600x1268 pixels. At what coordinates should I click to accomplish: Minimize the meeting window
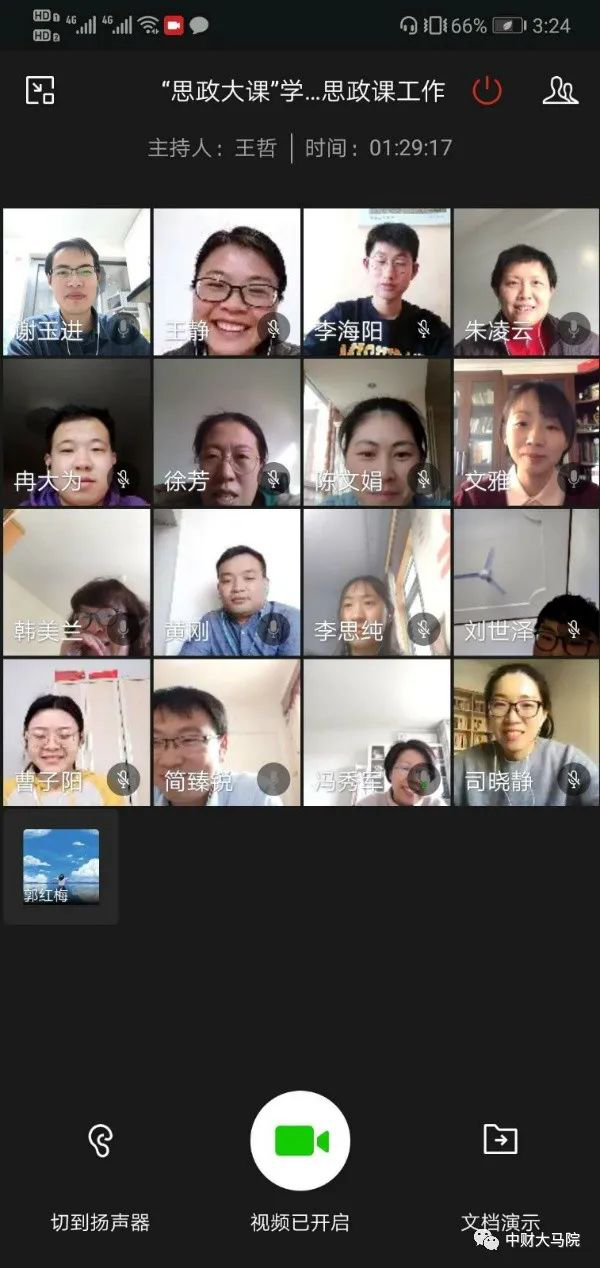tap(40, 91)
